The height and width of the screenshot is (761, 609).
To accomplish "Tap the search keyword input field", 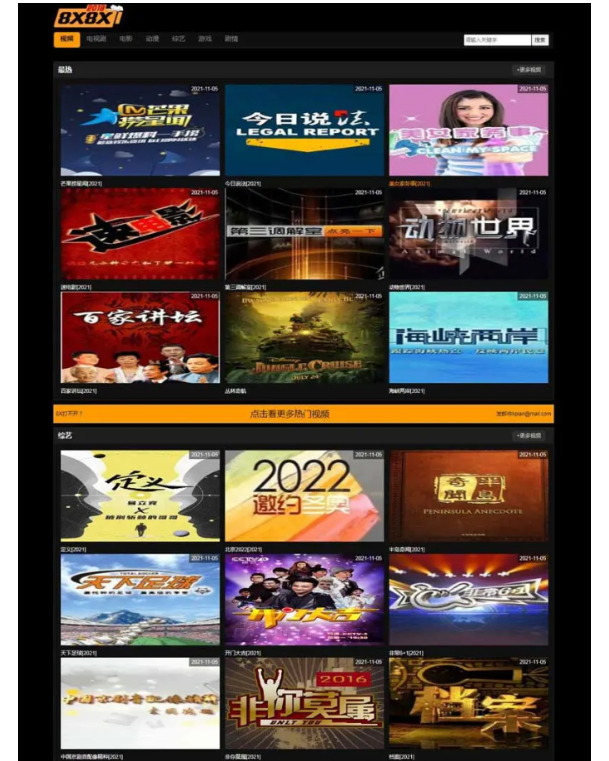I will pos(496,40).
